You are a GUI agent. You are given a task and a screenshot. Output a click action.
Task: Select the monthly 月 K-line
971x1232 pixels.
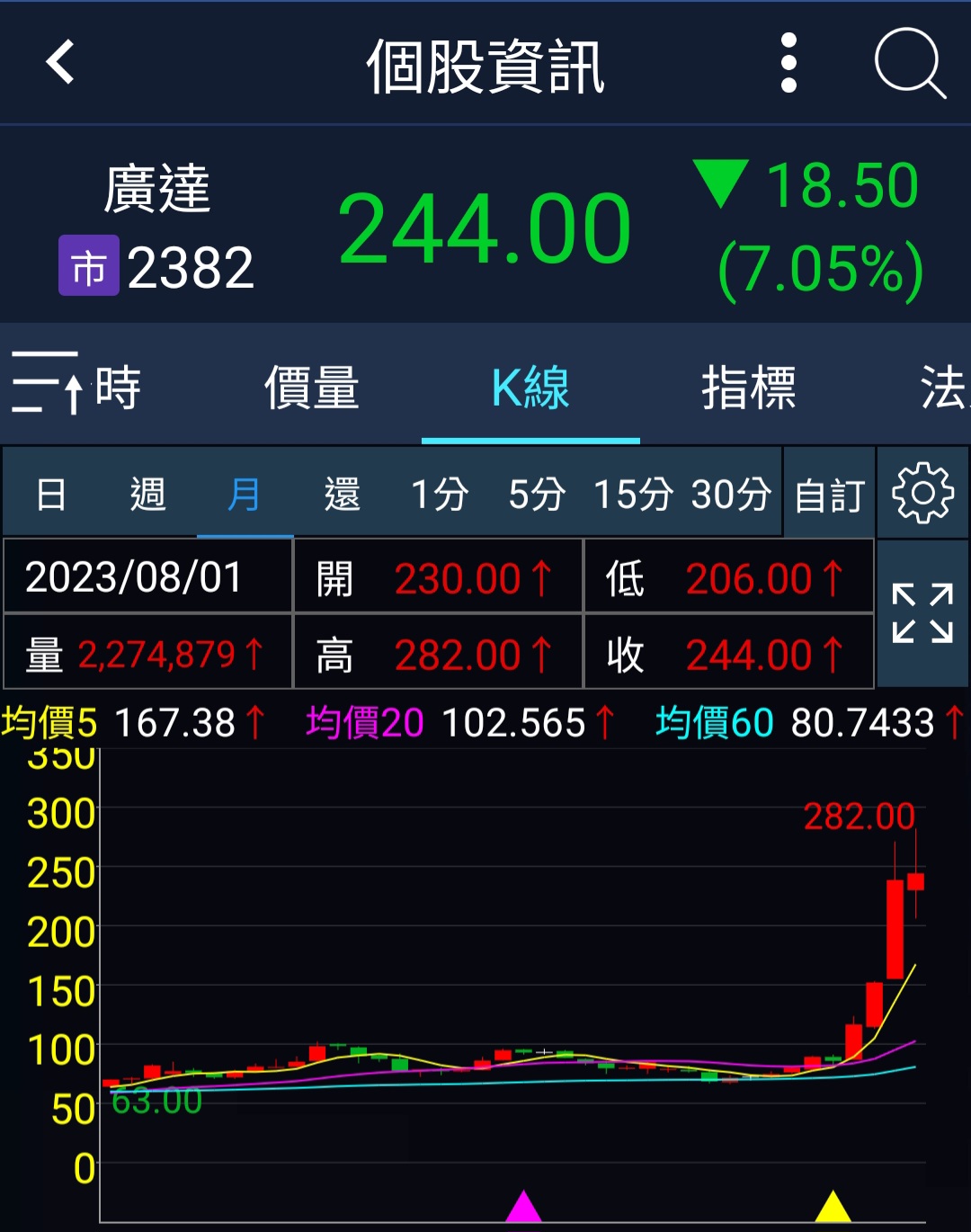coord(245,495)
